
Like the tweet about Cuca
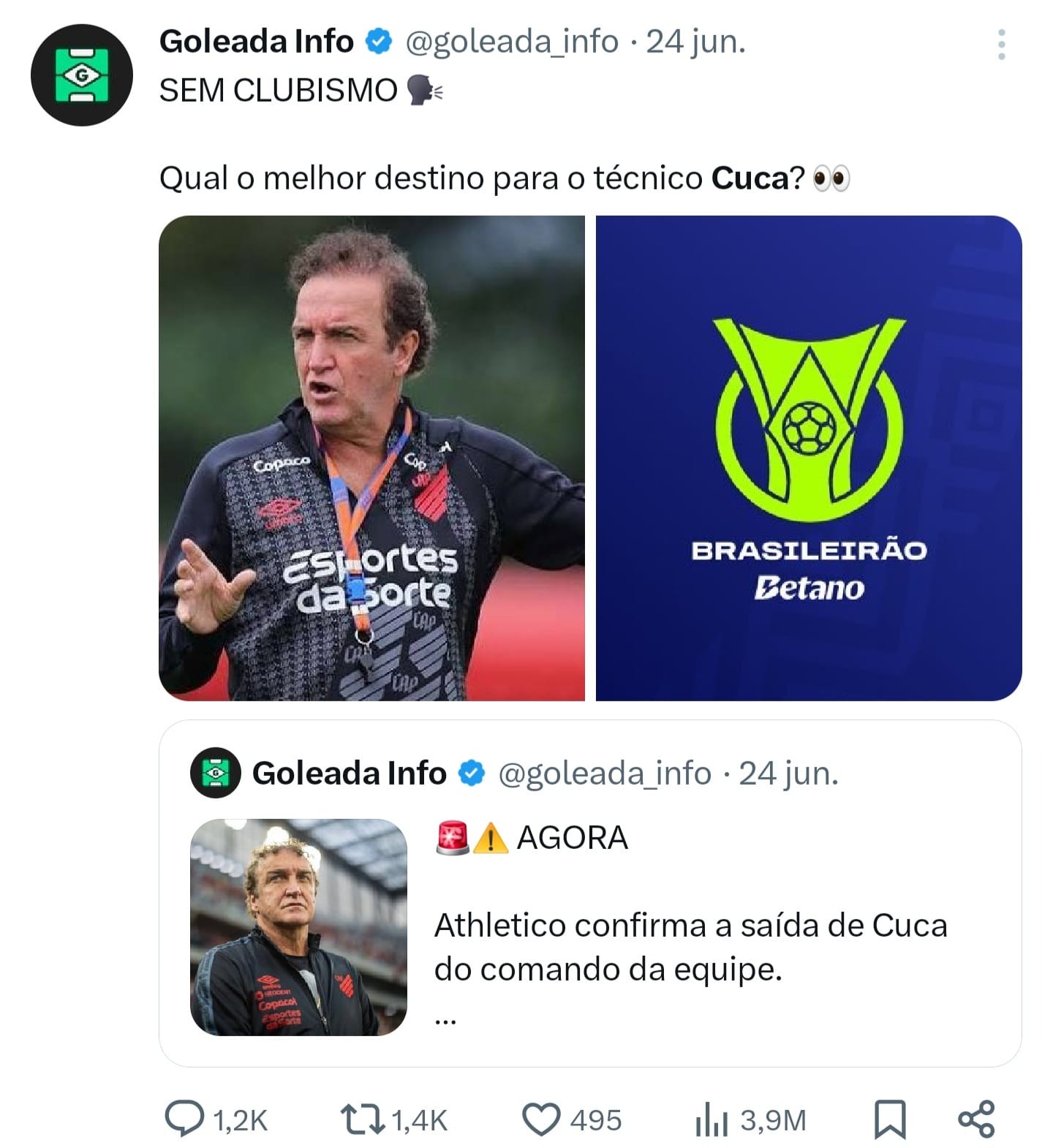click(540, 1119)
